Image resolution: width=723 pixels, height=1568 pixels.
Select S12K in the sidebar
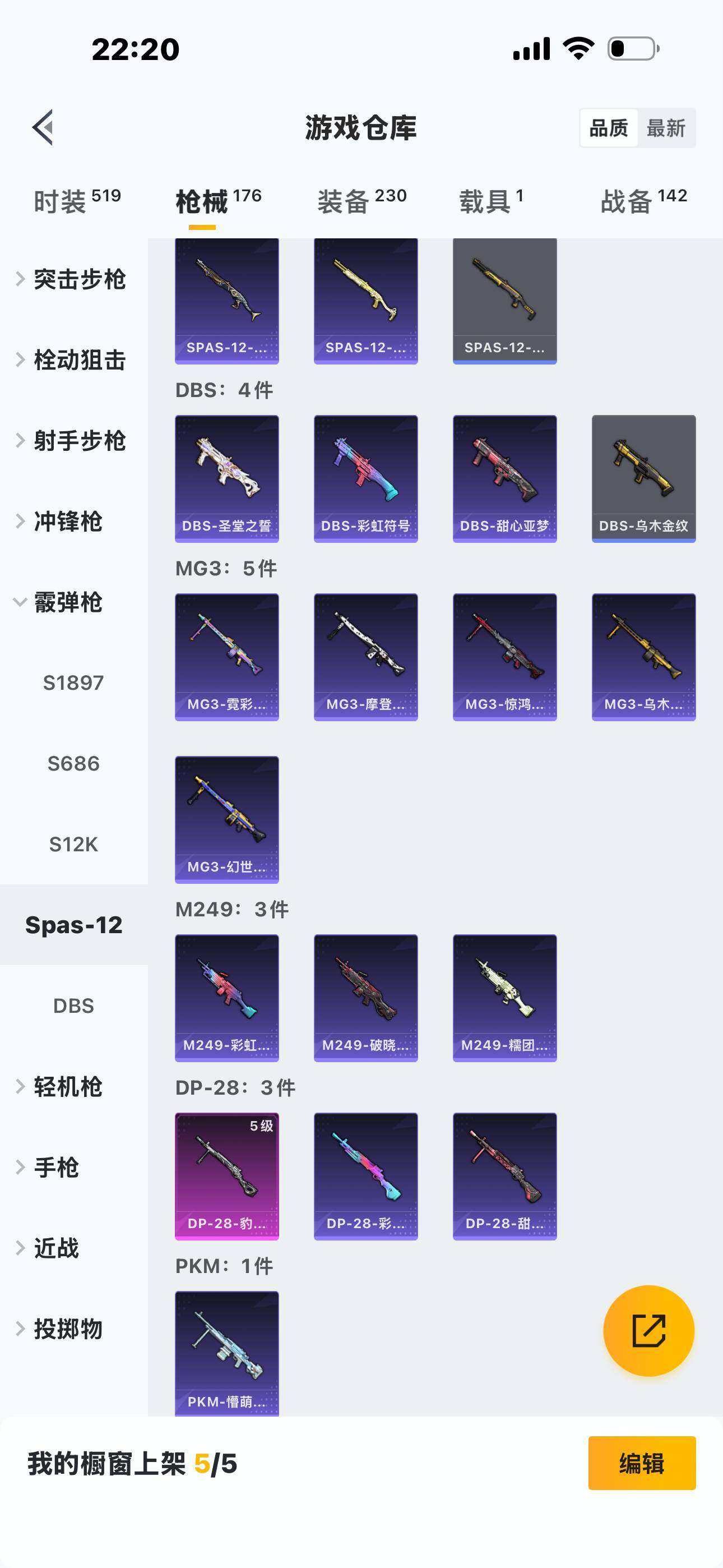tap(73, 844)
